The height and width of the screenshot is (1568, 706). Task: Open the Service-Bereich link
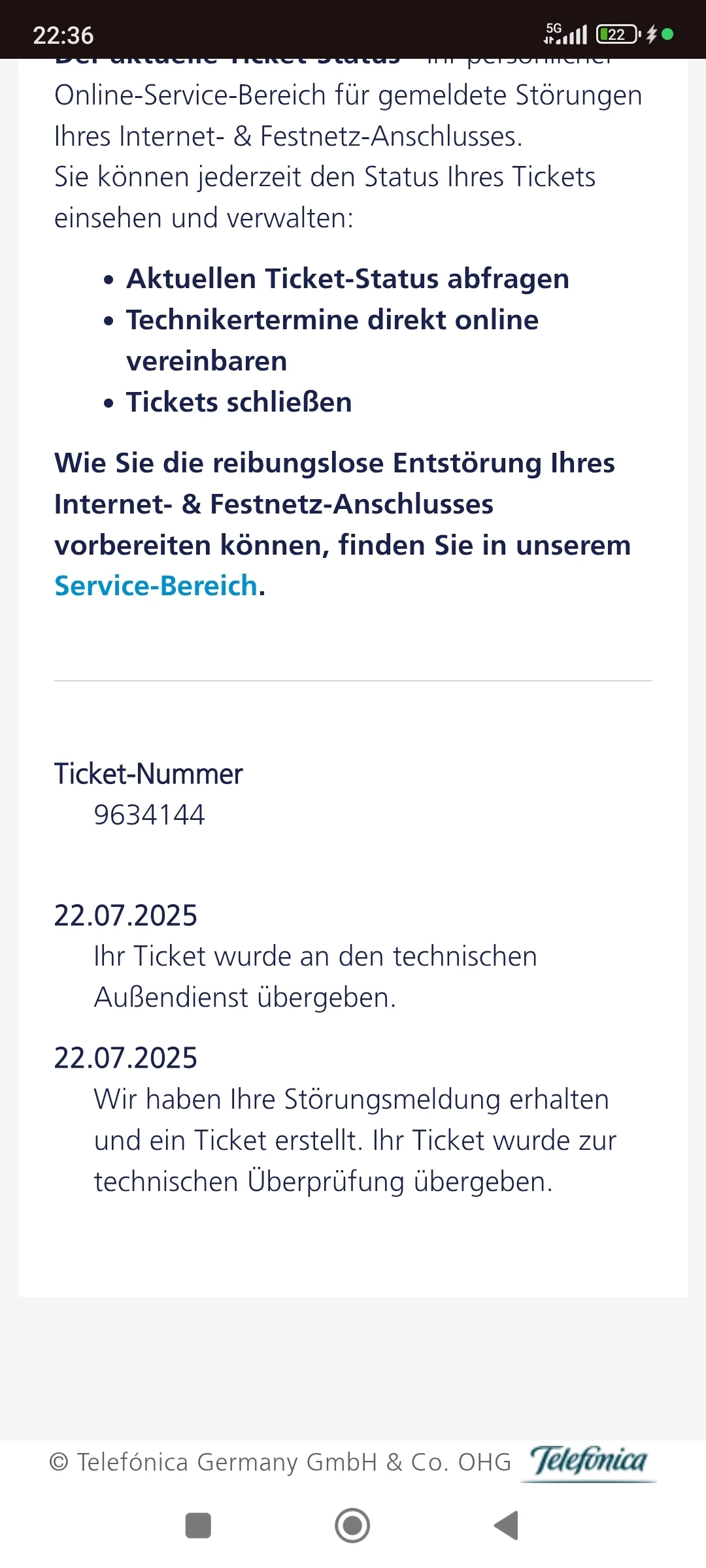[x=156, y=586]
